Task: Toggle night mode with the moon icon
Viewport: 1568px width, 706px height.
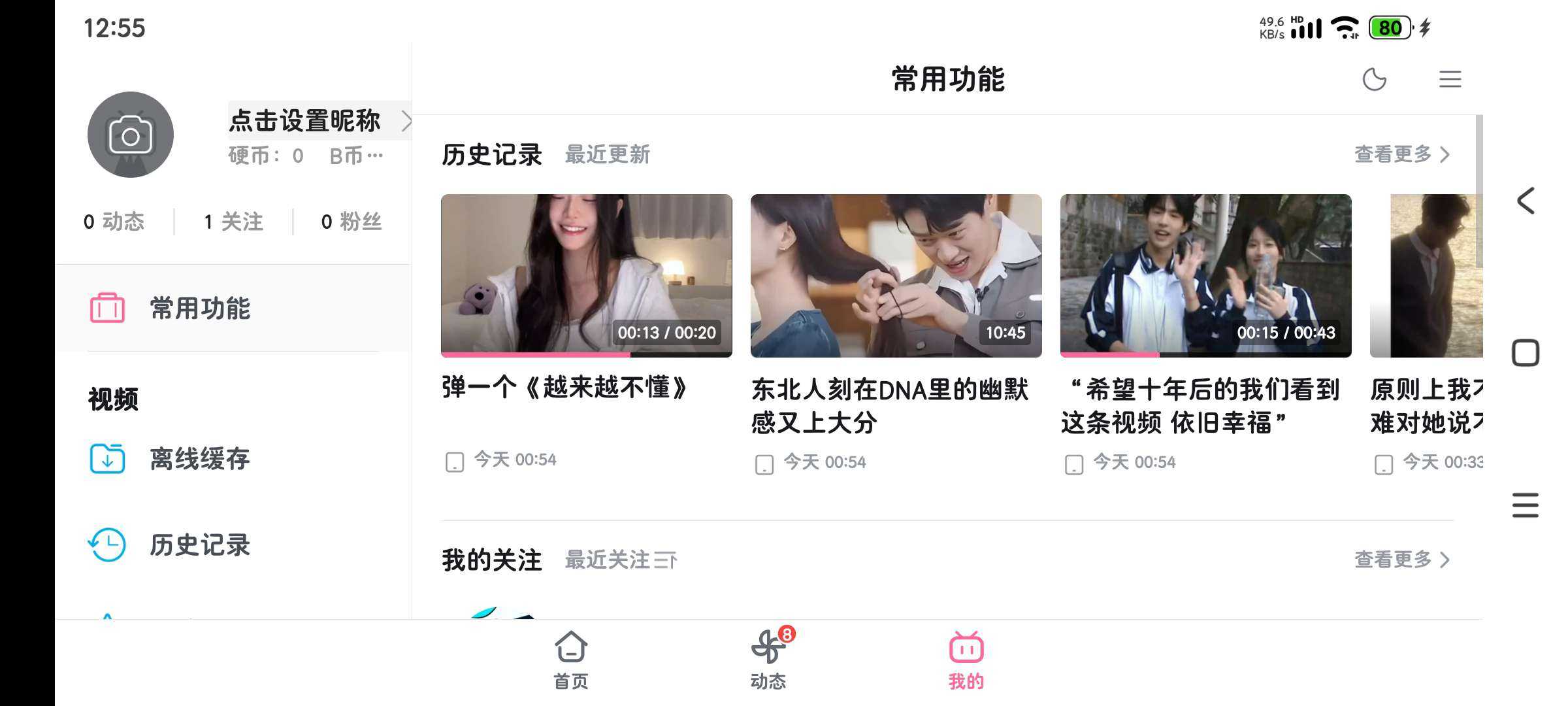Action: (x=1374, y=80)
